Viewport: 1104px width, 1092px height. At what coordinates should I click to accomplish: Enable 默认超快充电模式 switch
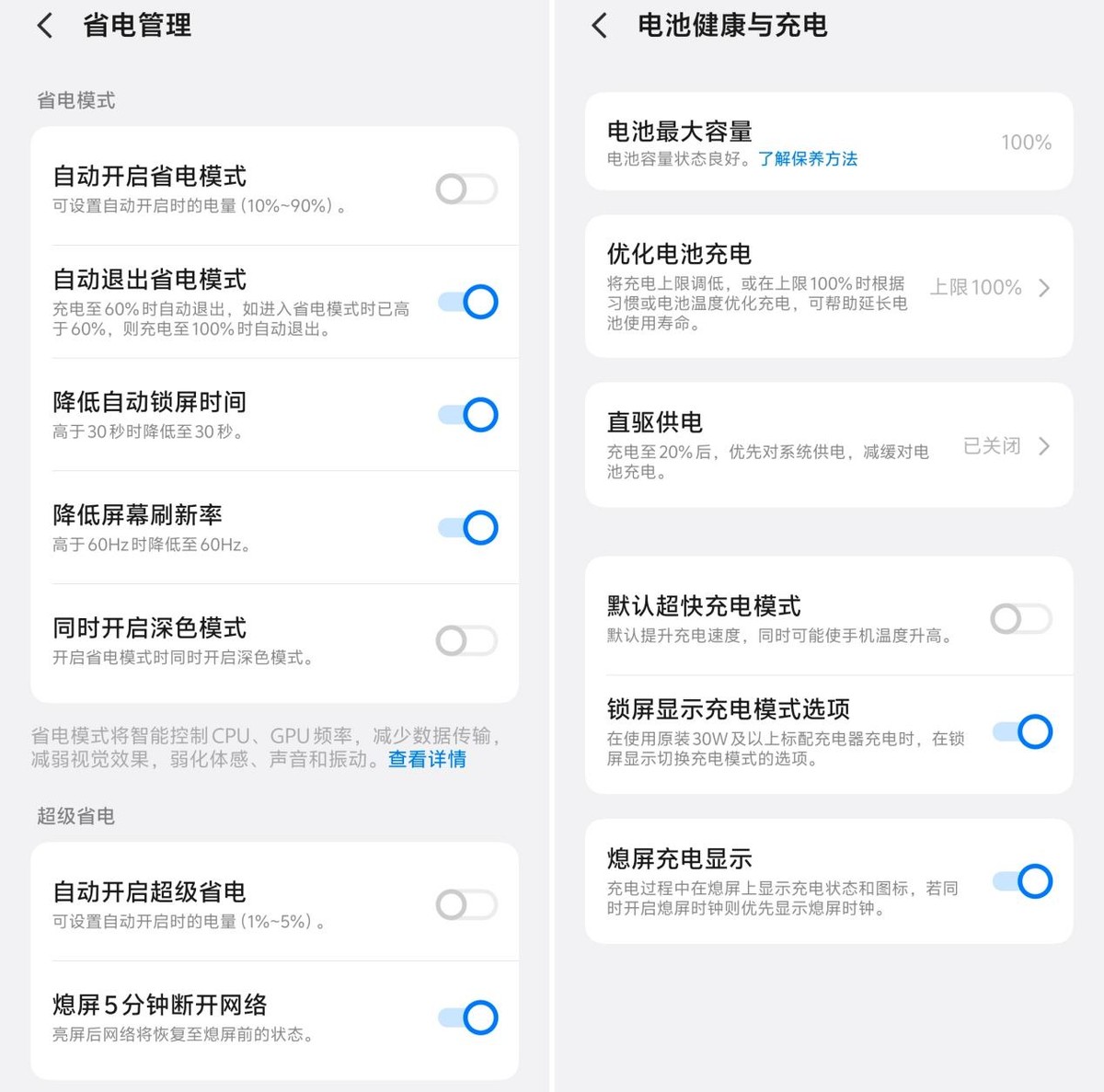1021,619
